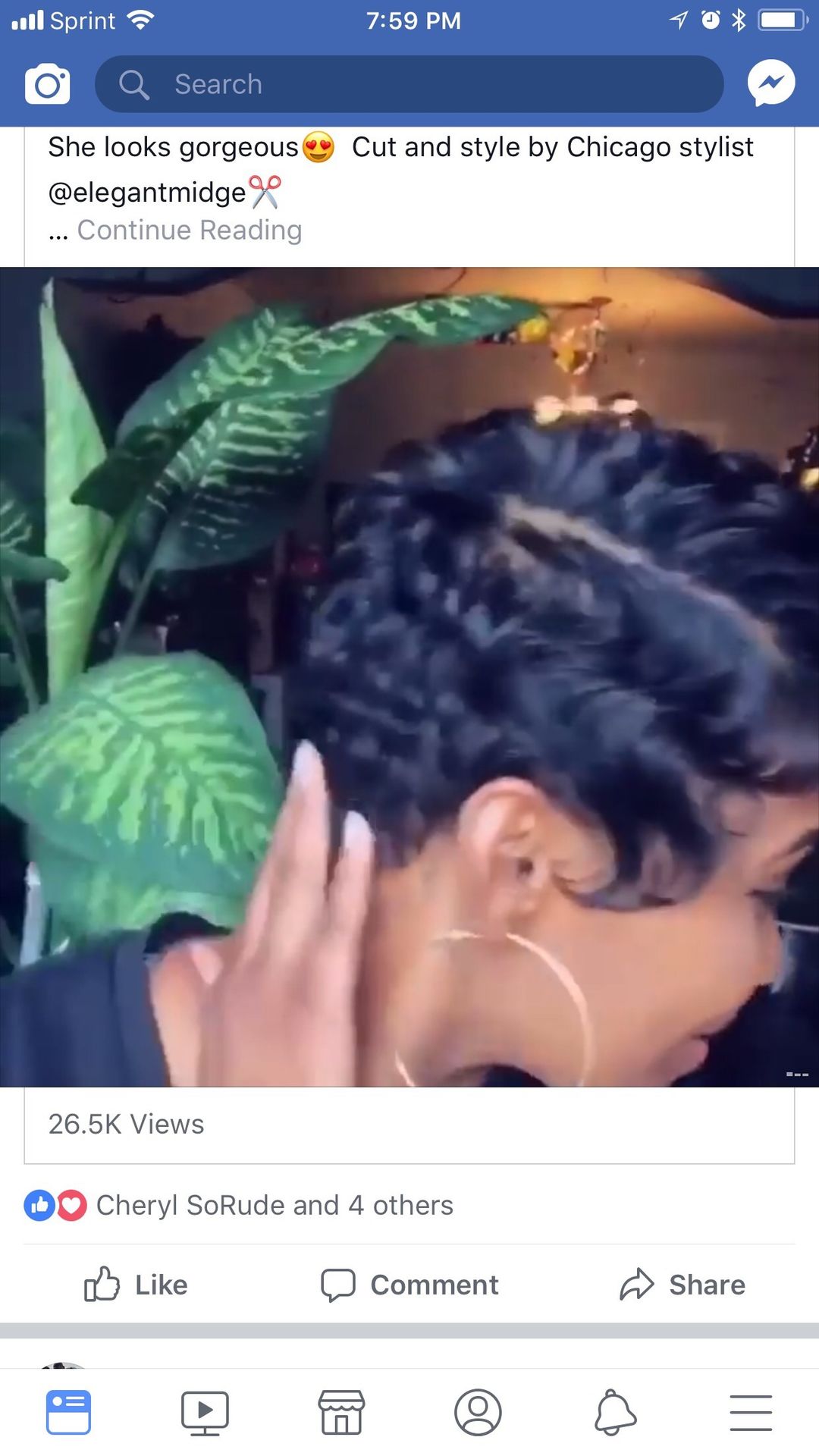Like this post
Viewport: 819px width, 1456px height.
coord(136,1285)
